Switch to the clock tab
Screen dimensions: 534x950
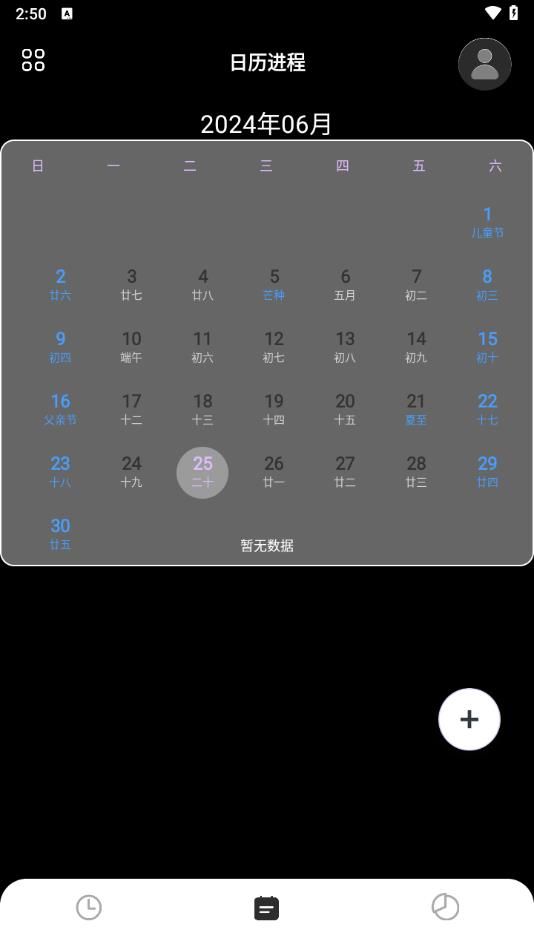point(89,907)
